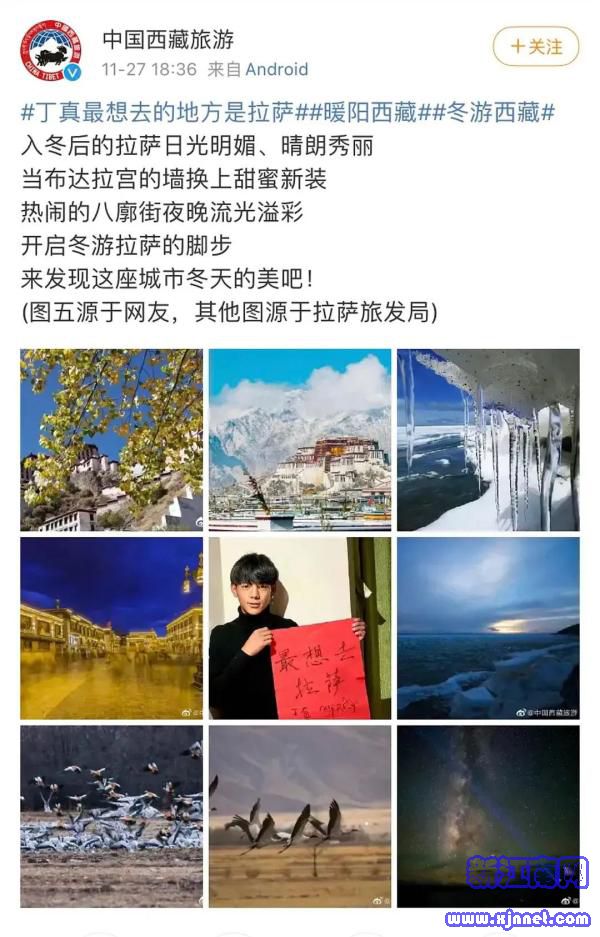Image resolution: width=600 pixels, height=937 pixels.
Task: View the Milky Way starry sky photo
Action: coord(488,816)
